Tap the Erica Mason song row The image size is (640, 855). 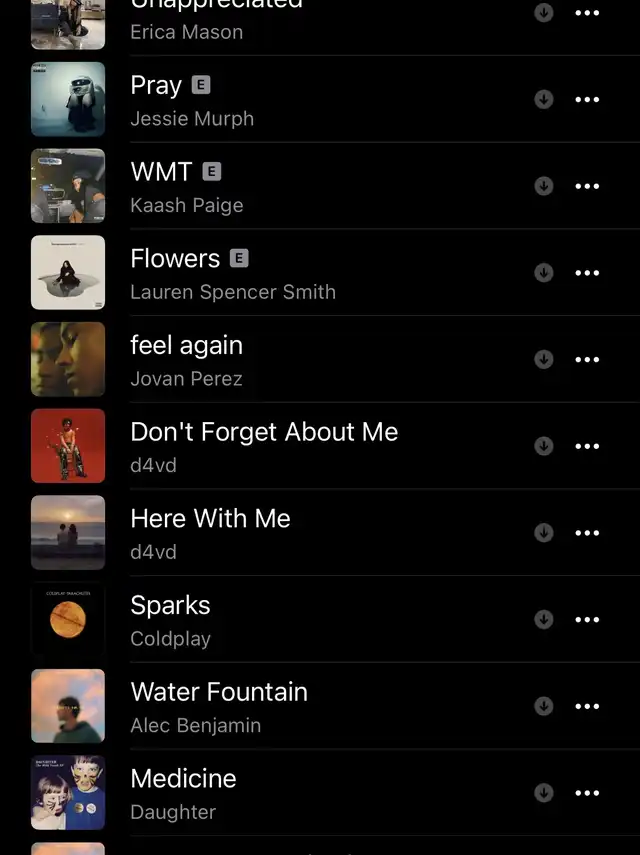click(300, 22)
